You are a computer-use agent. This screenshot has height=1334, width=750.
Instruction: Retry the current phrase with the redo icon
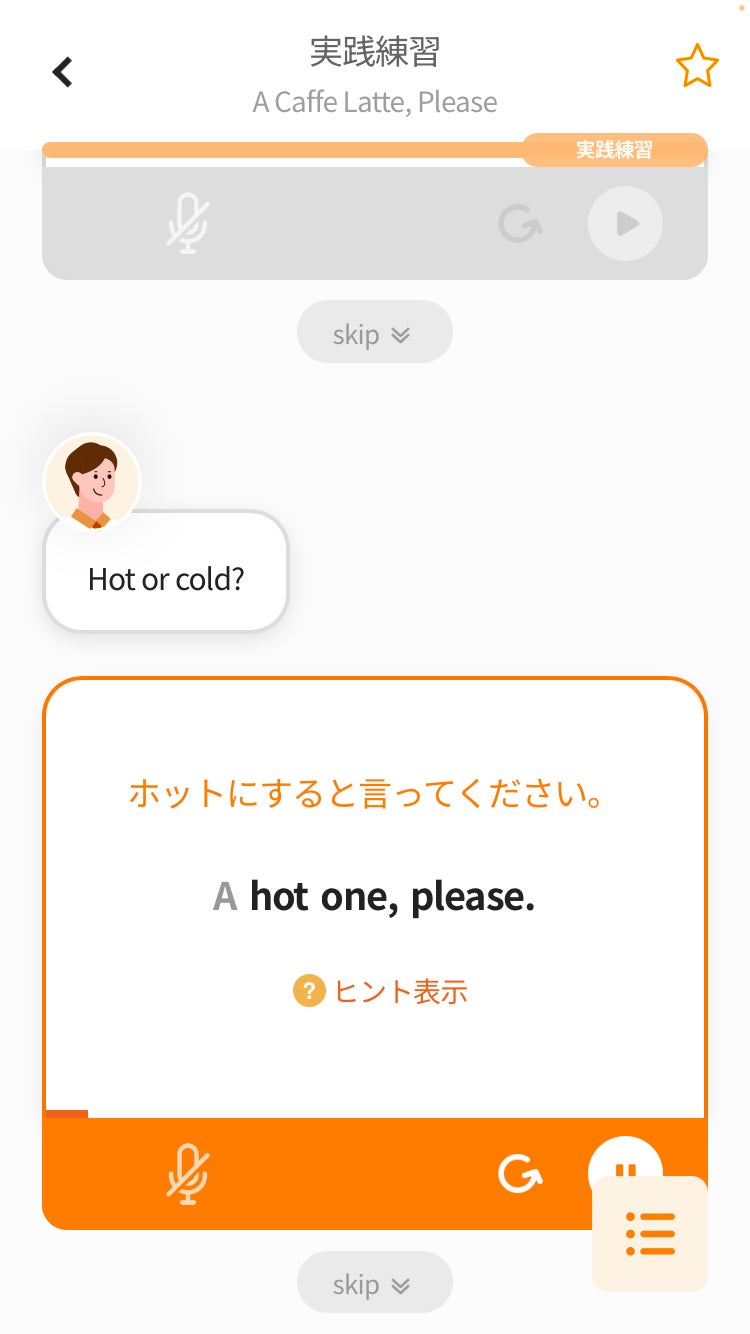point(520,1173)
